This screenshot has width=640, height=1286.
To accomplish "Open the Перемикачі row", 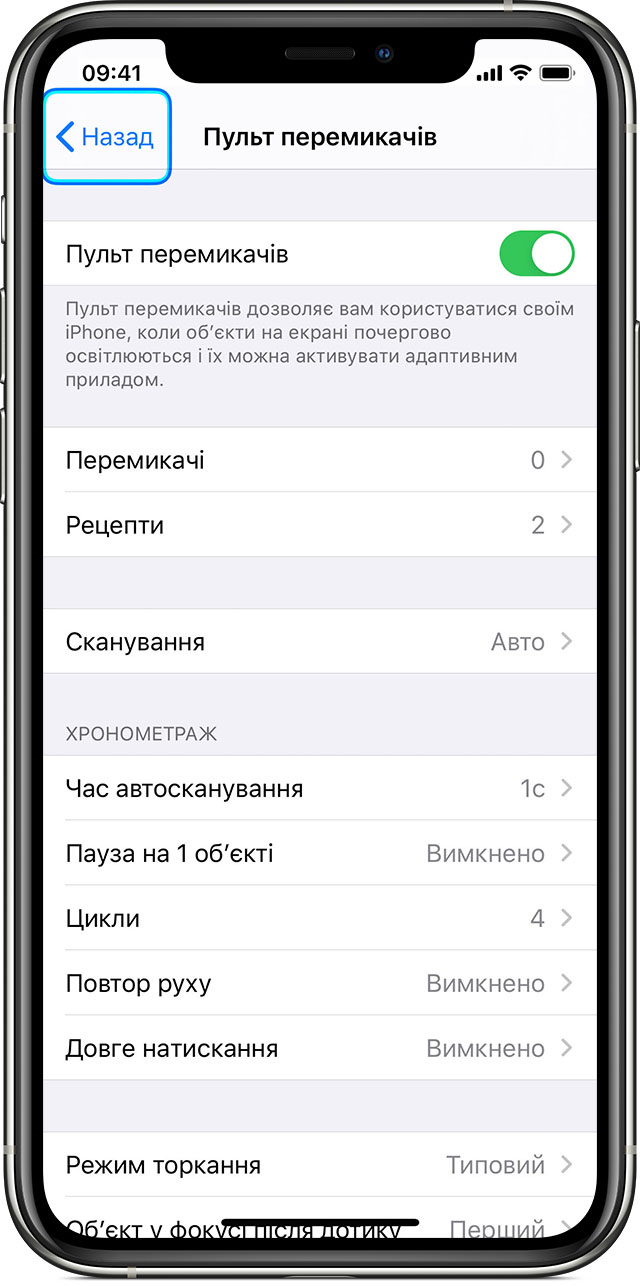I will (319, 460).
